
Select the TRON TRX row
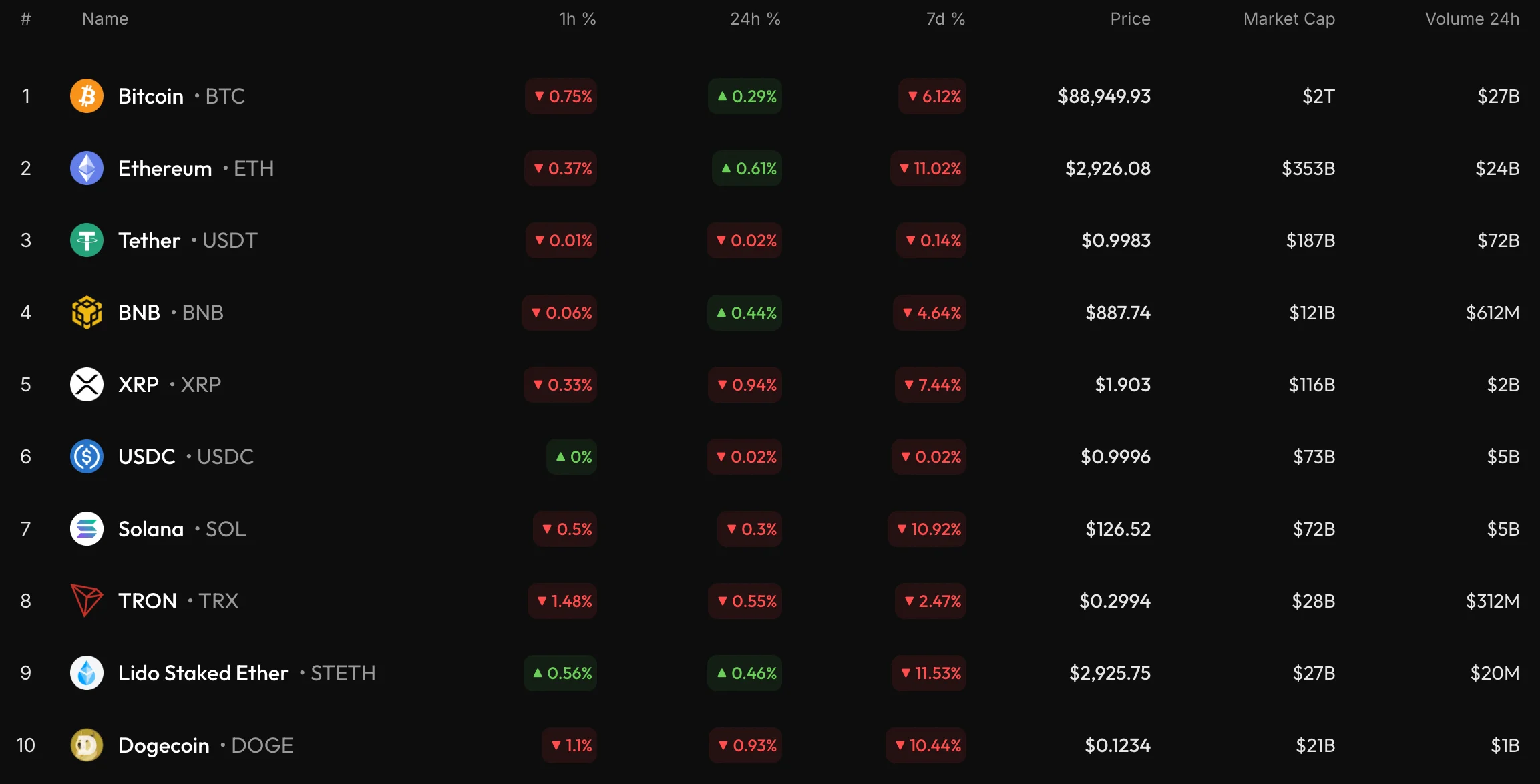[x=148, y=601]
